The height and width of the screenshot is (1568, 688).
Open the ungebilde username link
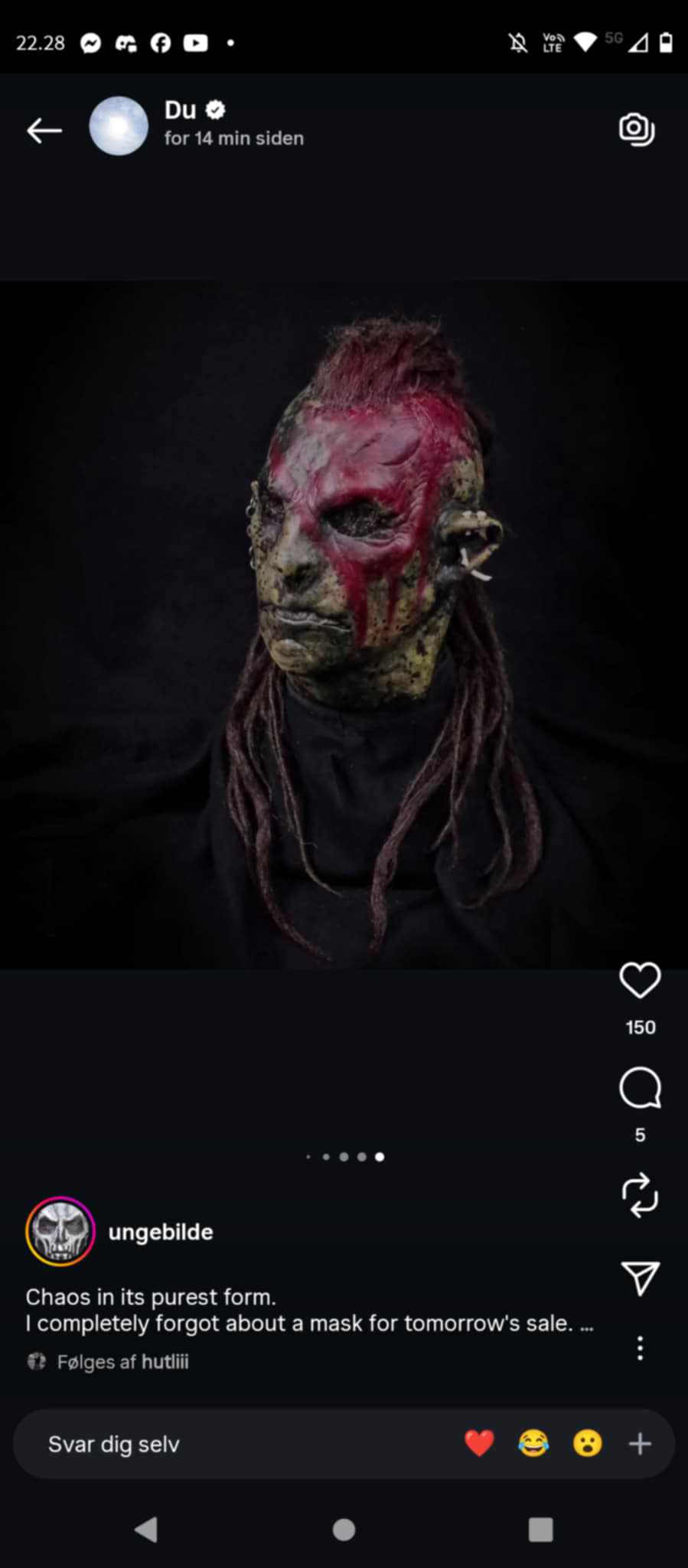(161, 1232)
